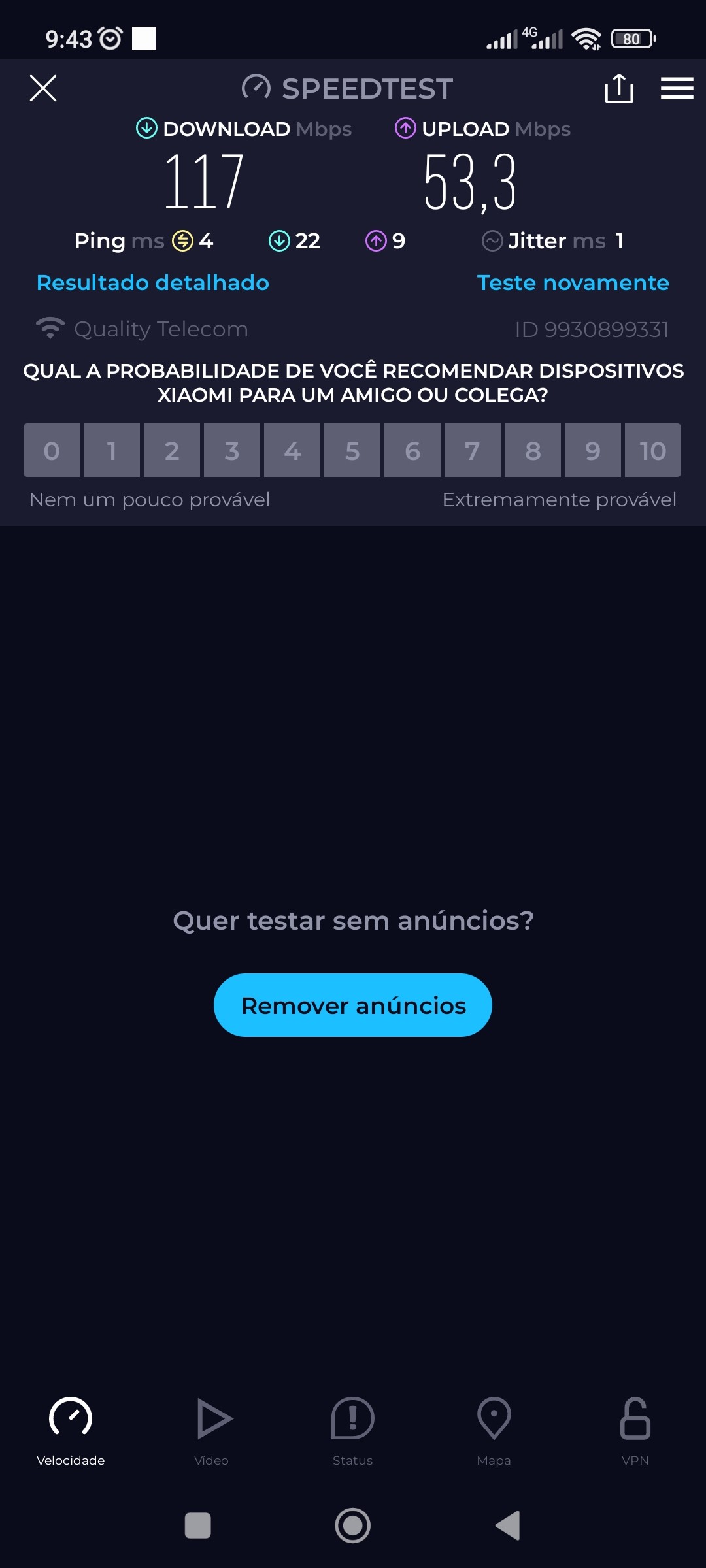Screen dimensions: 706x1568
Task: Tap Teste novamente to rerun test
Action: coord(573,283)
